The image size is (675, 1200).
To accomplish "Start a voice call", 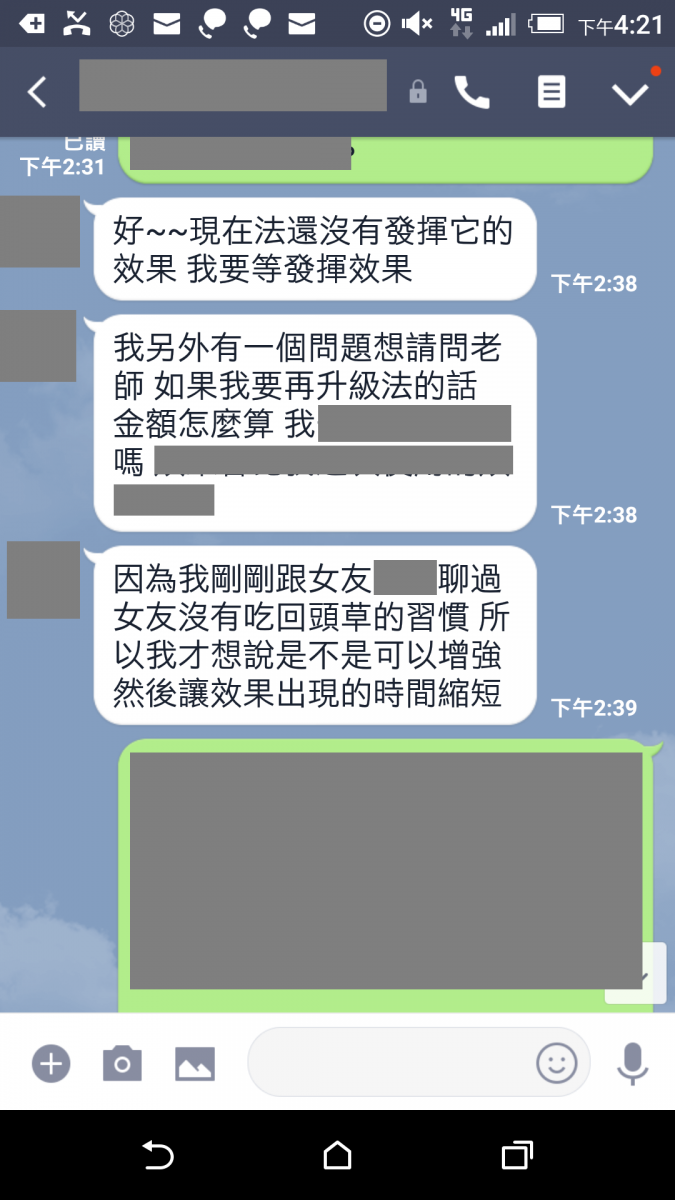I will pyautogui.click(x=472, y=92).
